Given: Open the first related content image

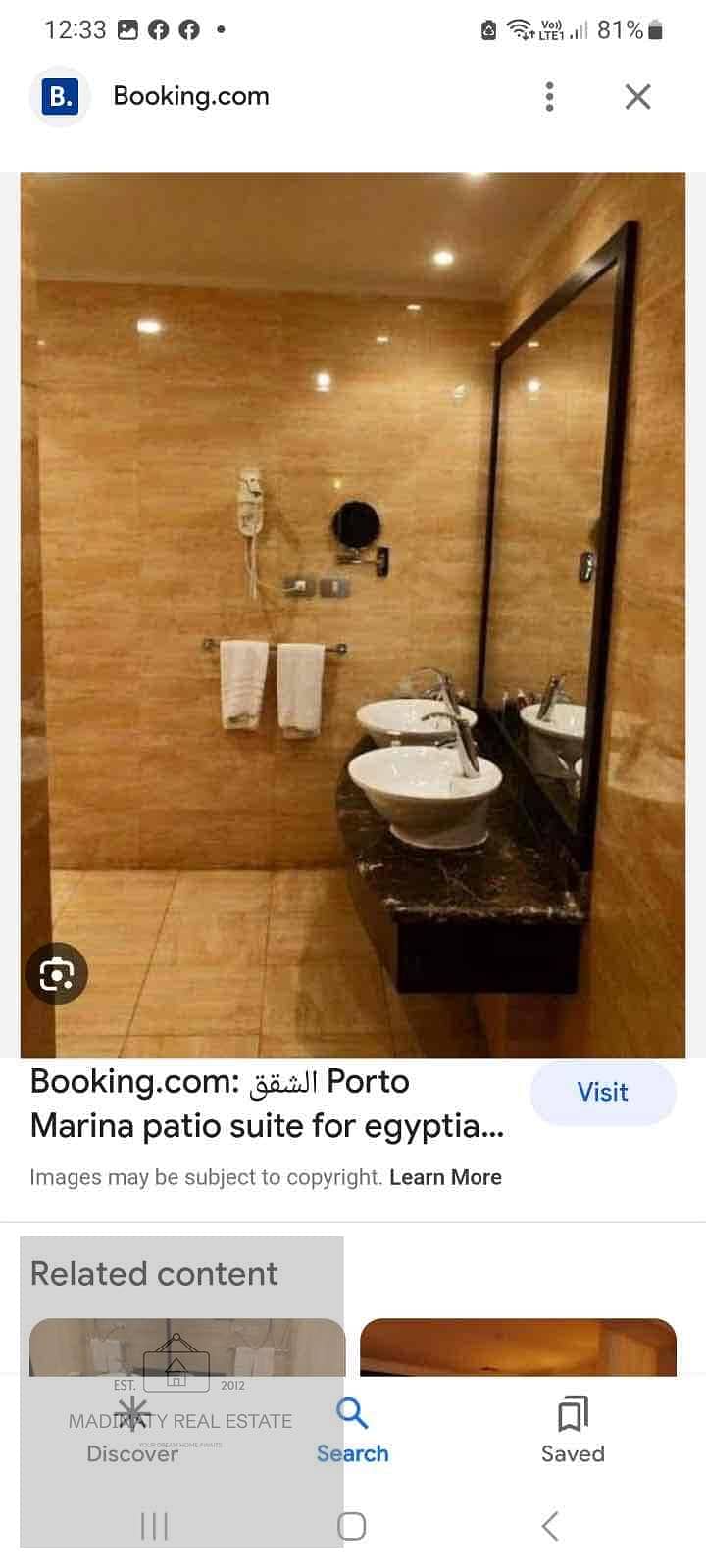Looking at the screenshot, I should tap(187, 1347).
